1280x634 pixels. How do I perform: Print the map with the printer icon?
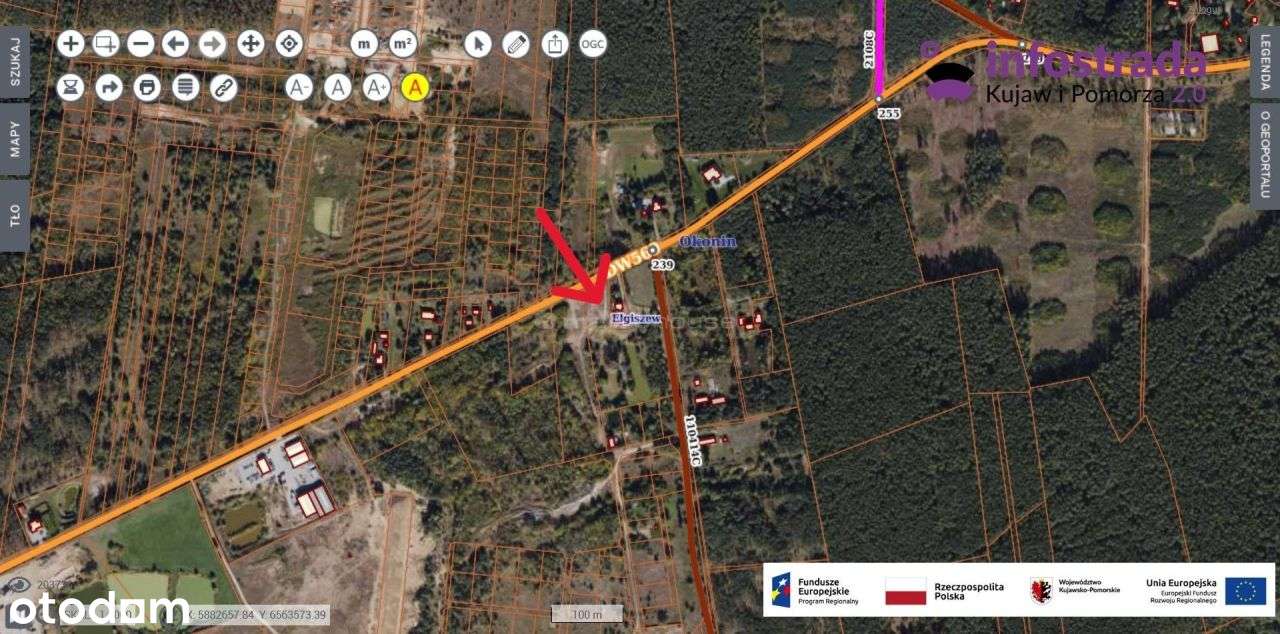click(147, 87)
